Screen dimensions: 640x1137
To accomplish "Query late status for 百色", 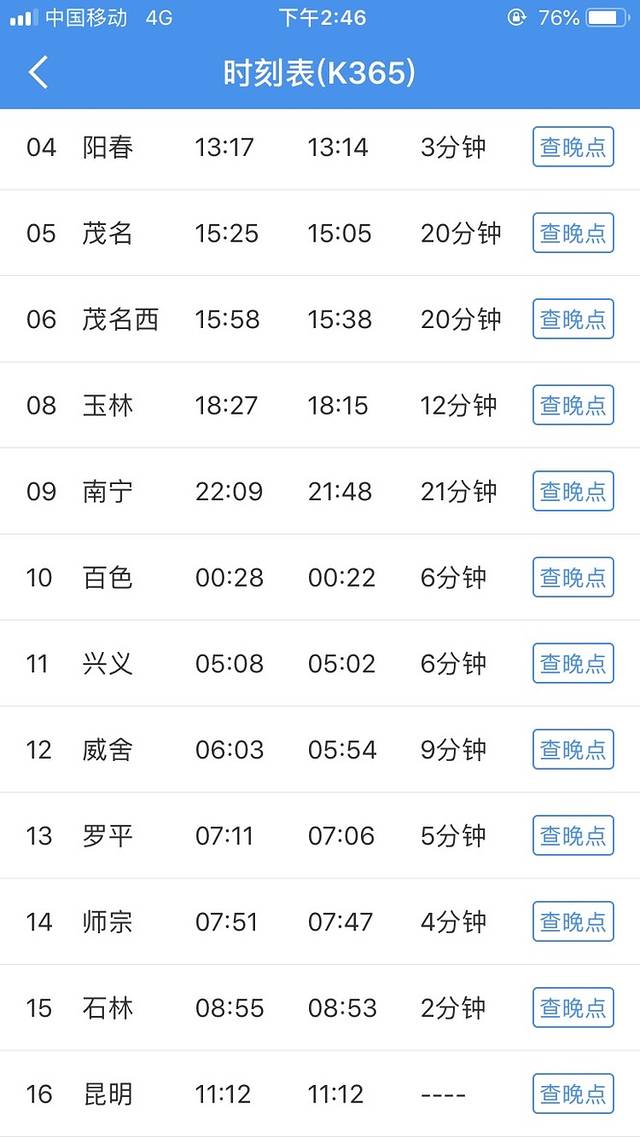I will coord(573,577).
